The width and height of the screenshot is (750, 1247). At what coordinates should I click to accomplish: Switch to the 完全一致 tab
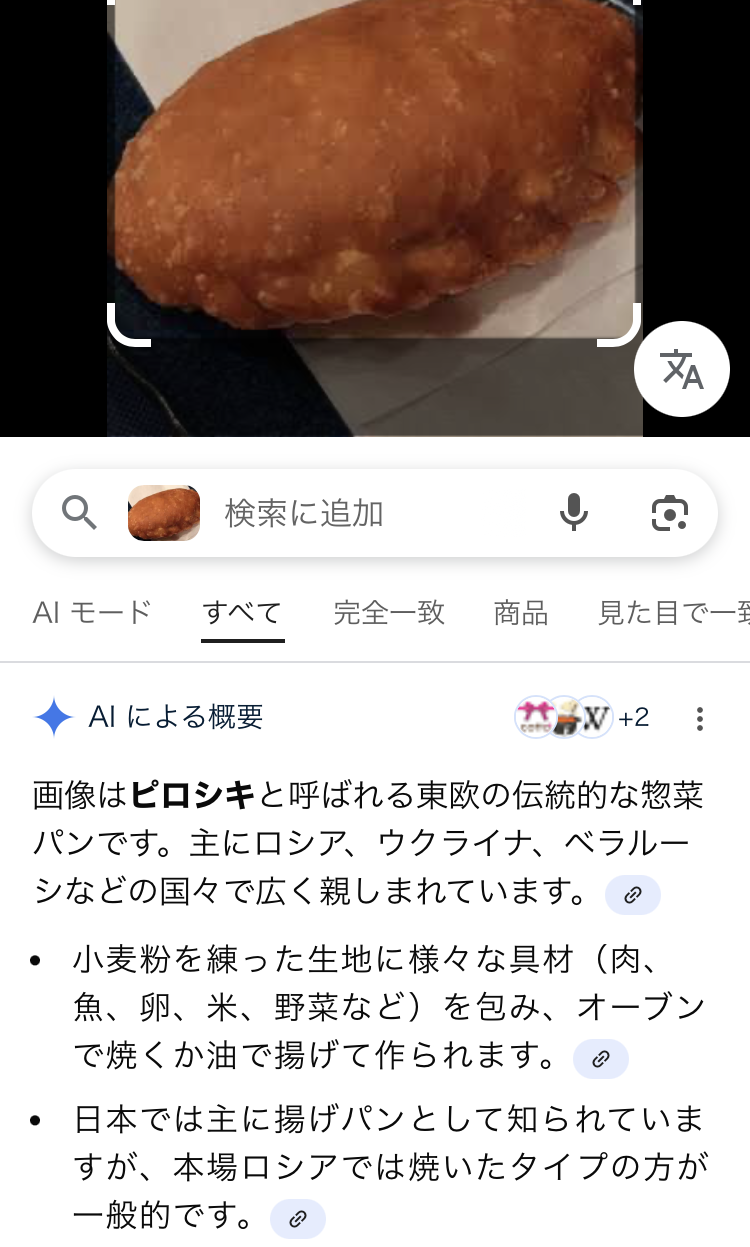(389, 612)
